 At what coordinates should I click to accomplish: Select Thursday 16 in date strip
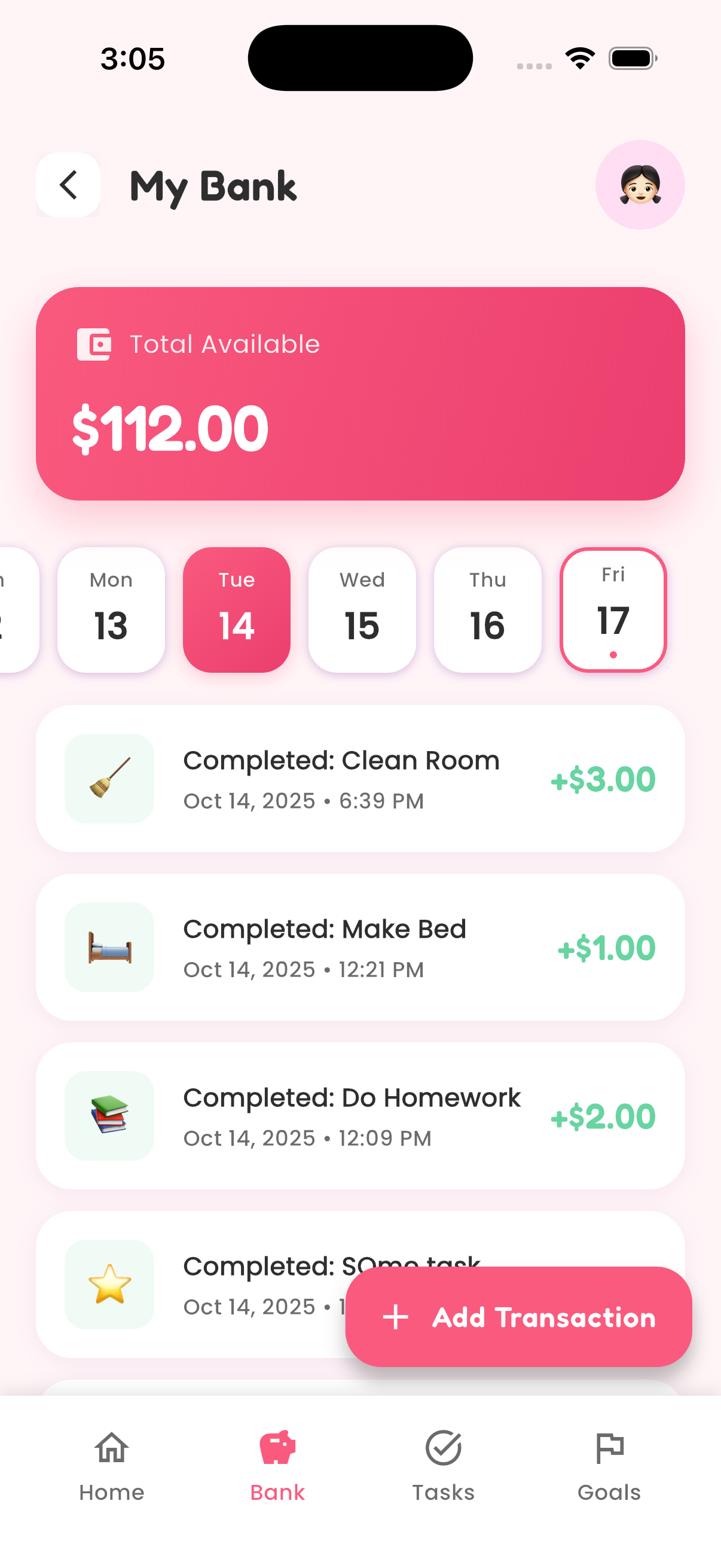(x=487, y=609)
